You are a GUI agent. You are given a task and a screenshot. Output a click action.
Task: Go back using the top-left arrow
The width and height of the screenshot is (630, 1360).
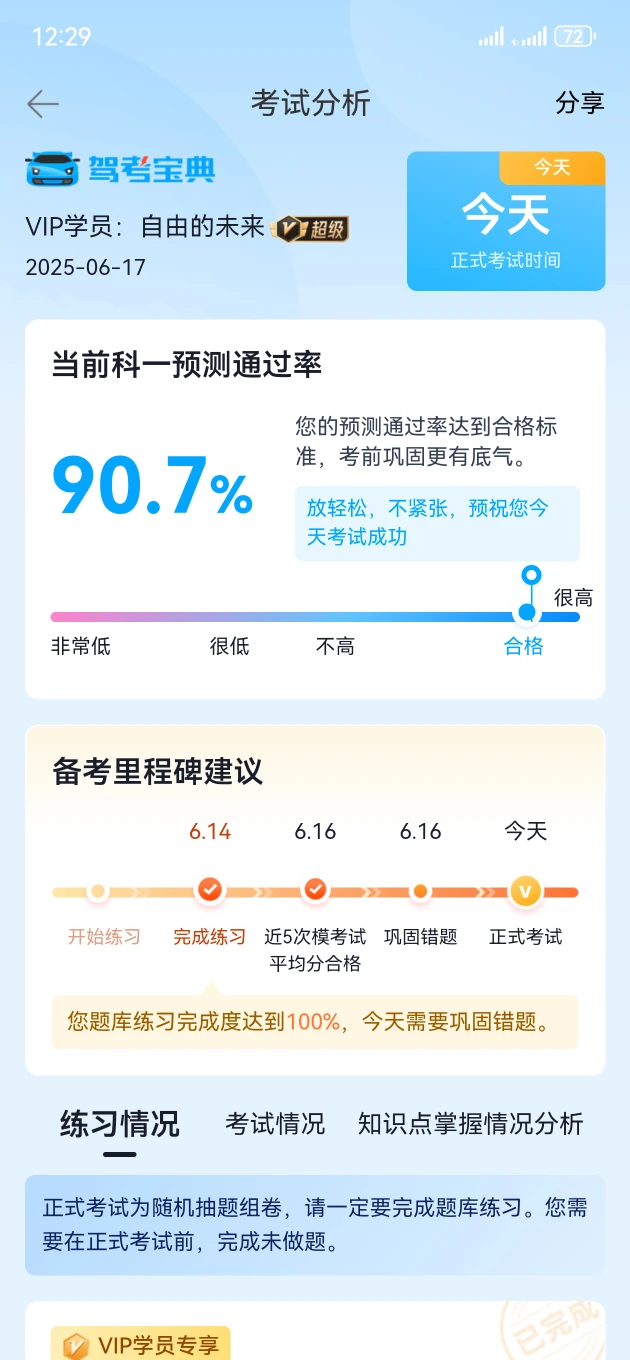(x=43, y=103)
